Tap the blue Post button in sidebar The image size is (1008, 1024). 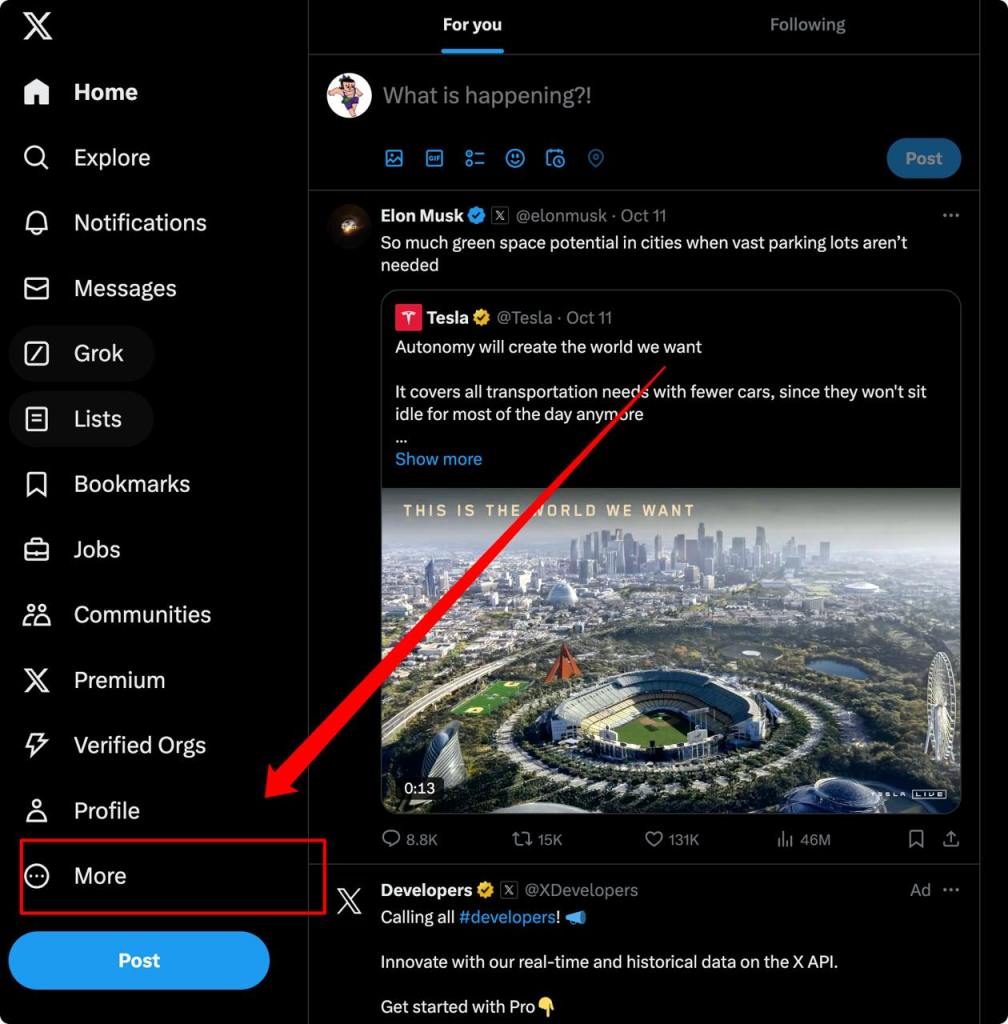[x=139, y=960]
